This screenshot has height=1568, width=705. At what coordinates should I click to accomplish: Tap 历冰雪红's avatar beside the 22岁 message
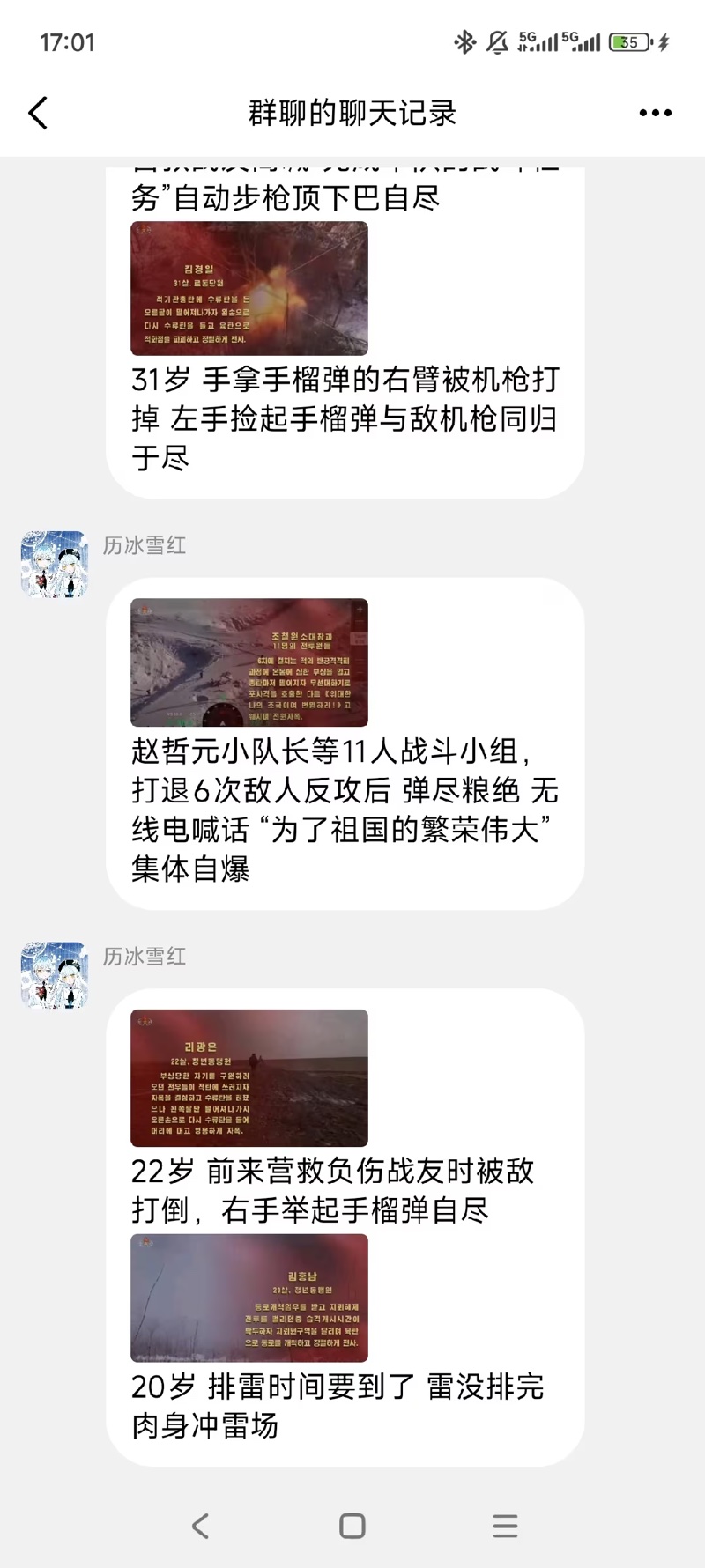[55, 975]
